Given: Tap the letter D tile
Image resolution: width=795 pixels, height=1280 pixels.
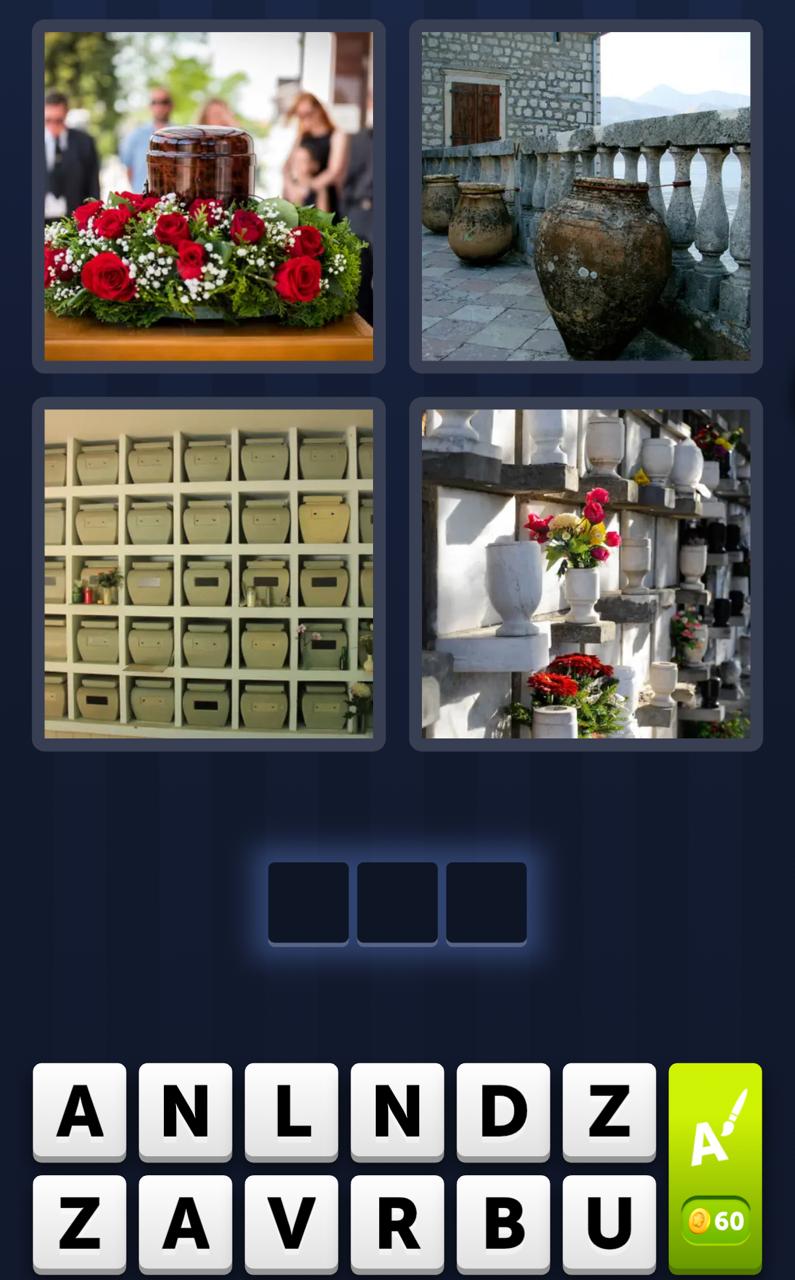Looking at the screenshot, I should (502, 1110).
